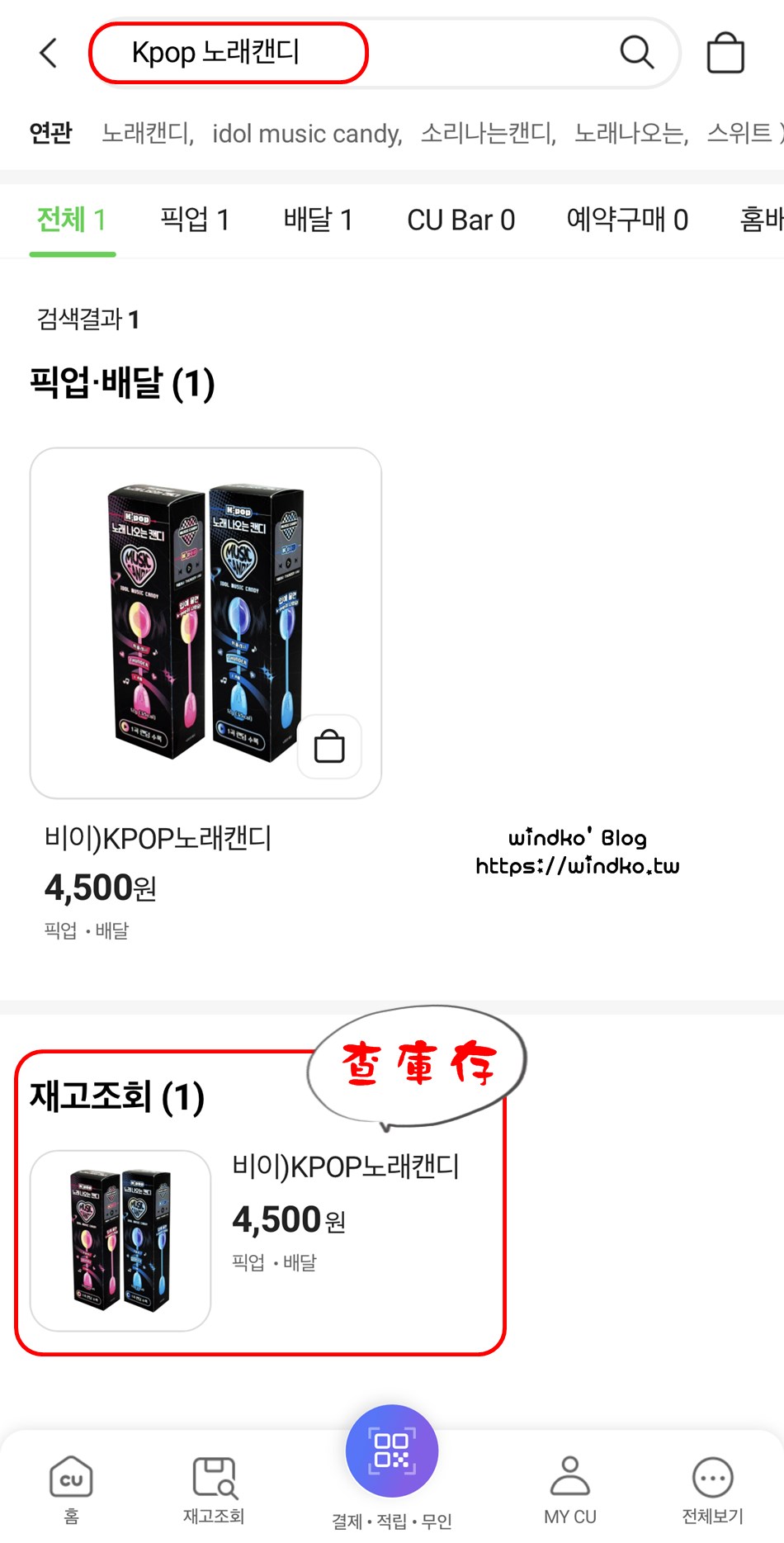Open the shopping bag in the header
The height and width of the screenshot is (1543, 784).
725,53
